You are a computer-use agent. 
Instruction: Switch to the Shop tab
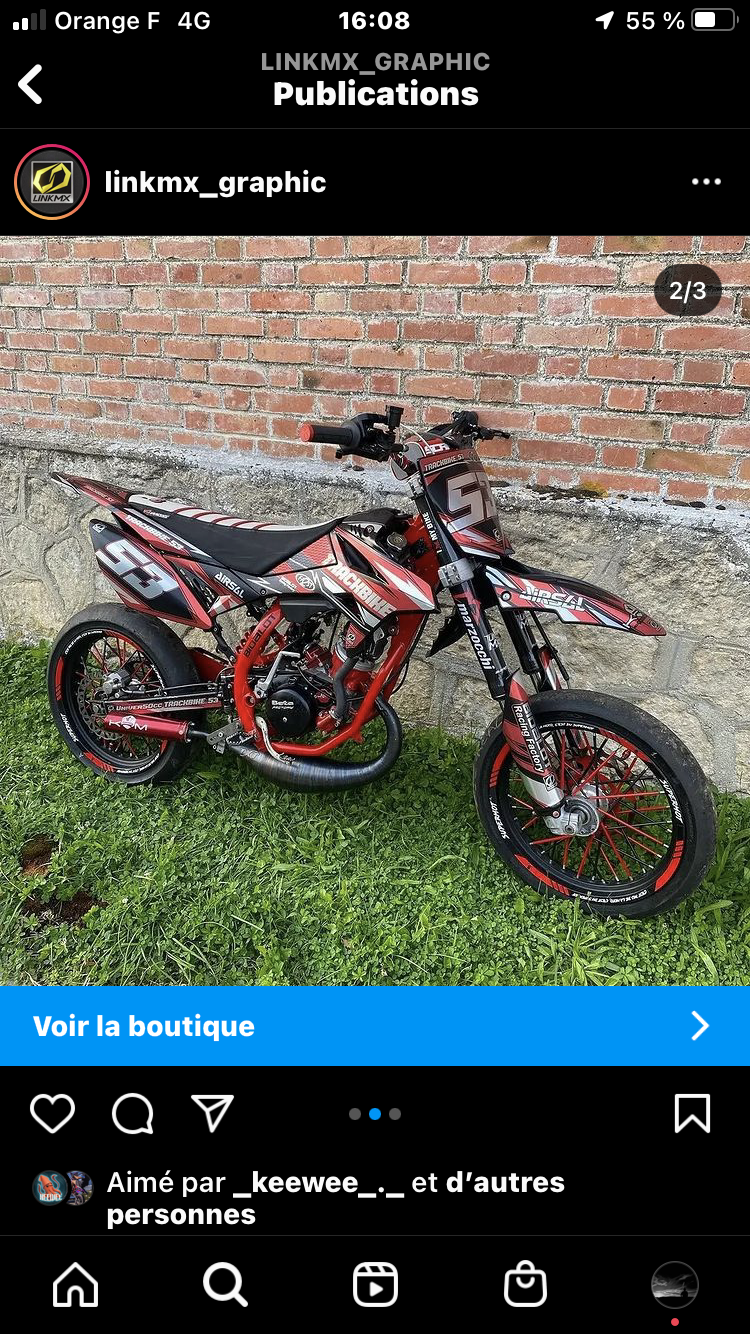525,1285
